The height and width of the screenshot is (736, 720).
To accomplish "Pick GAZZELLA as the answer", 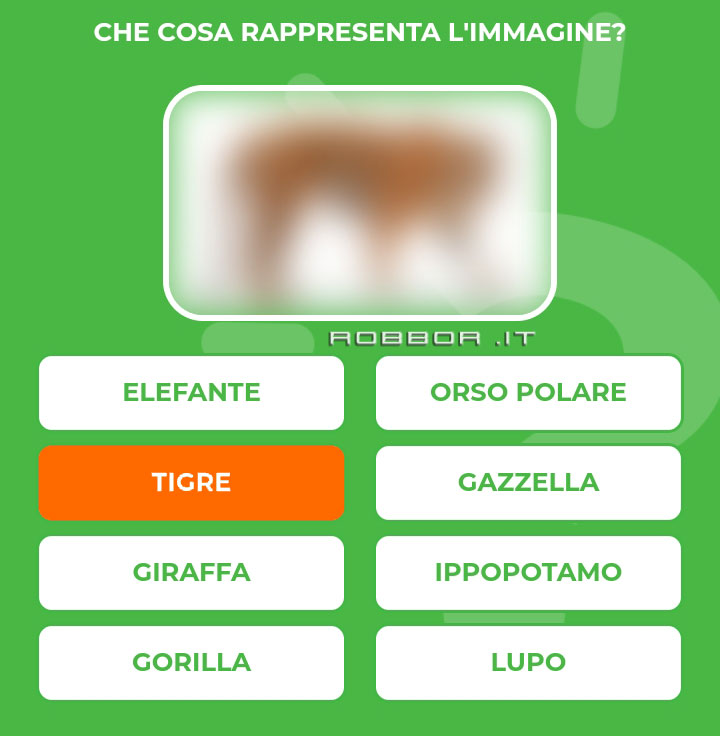I will pyautogui.click(x=528, y=483).
